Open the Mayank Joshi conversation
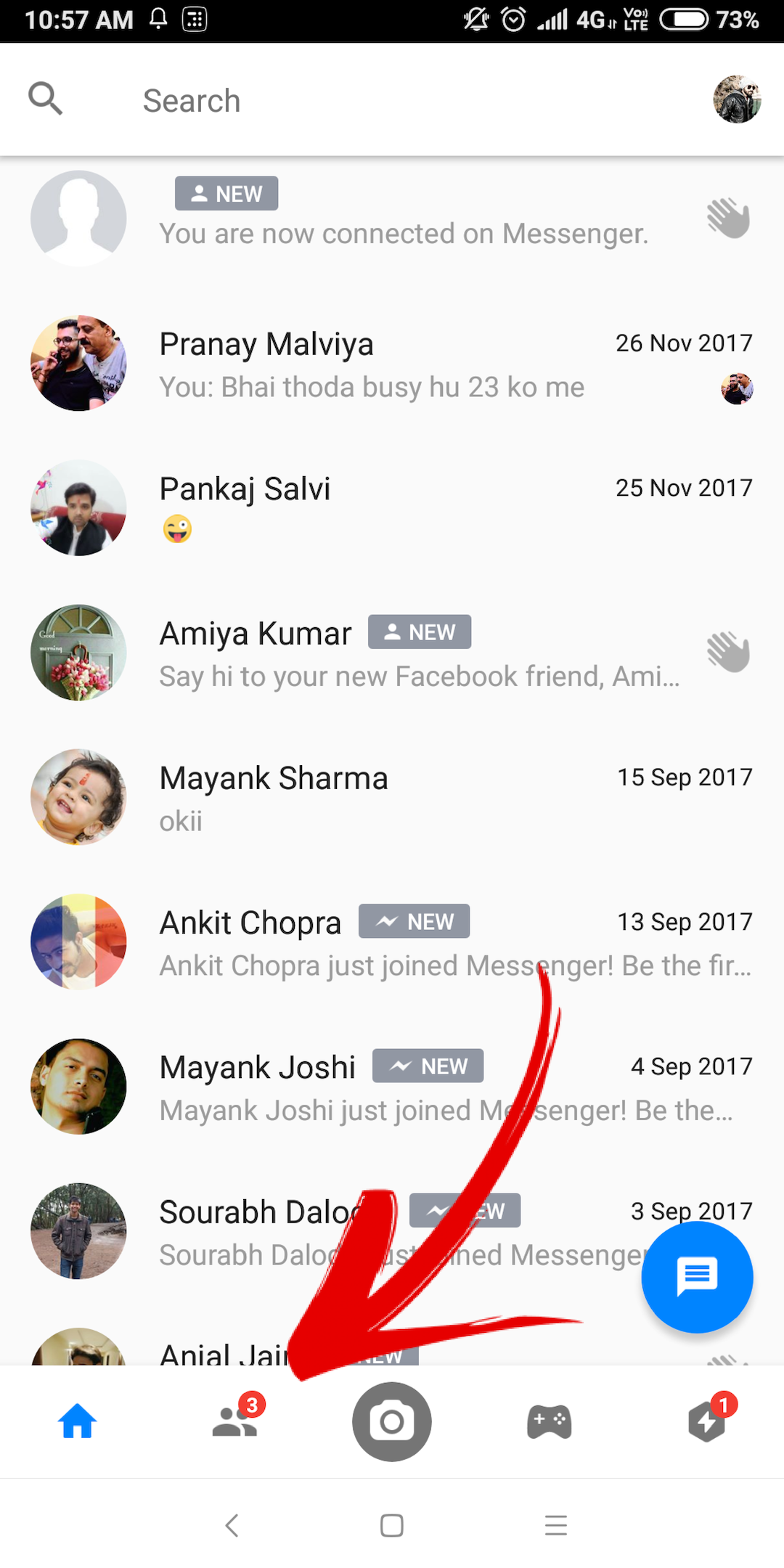 coord(392,1087)
